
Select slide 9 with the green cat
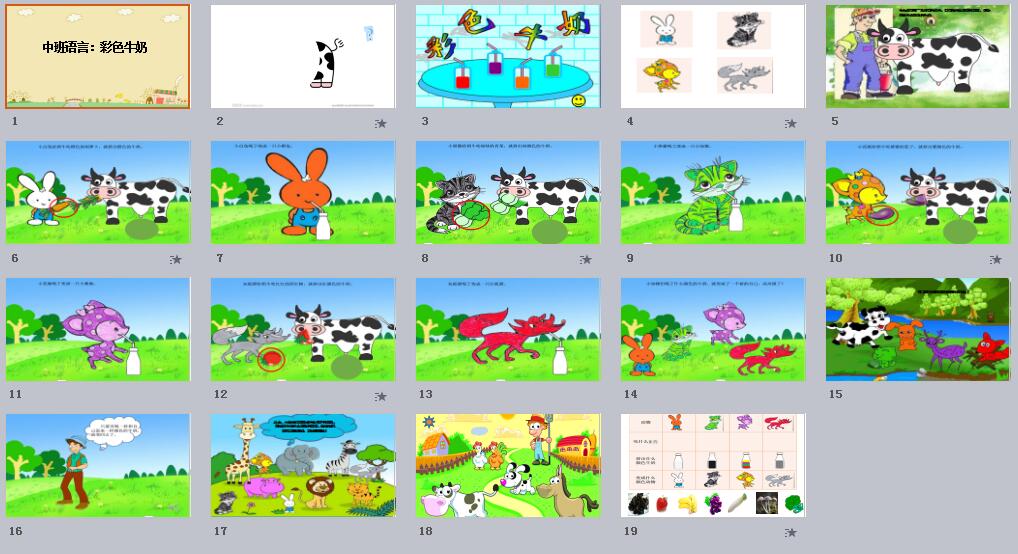pos(713,192)
